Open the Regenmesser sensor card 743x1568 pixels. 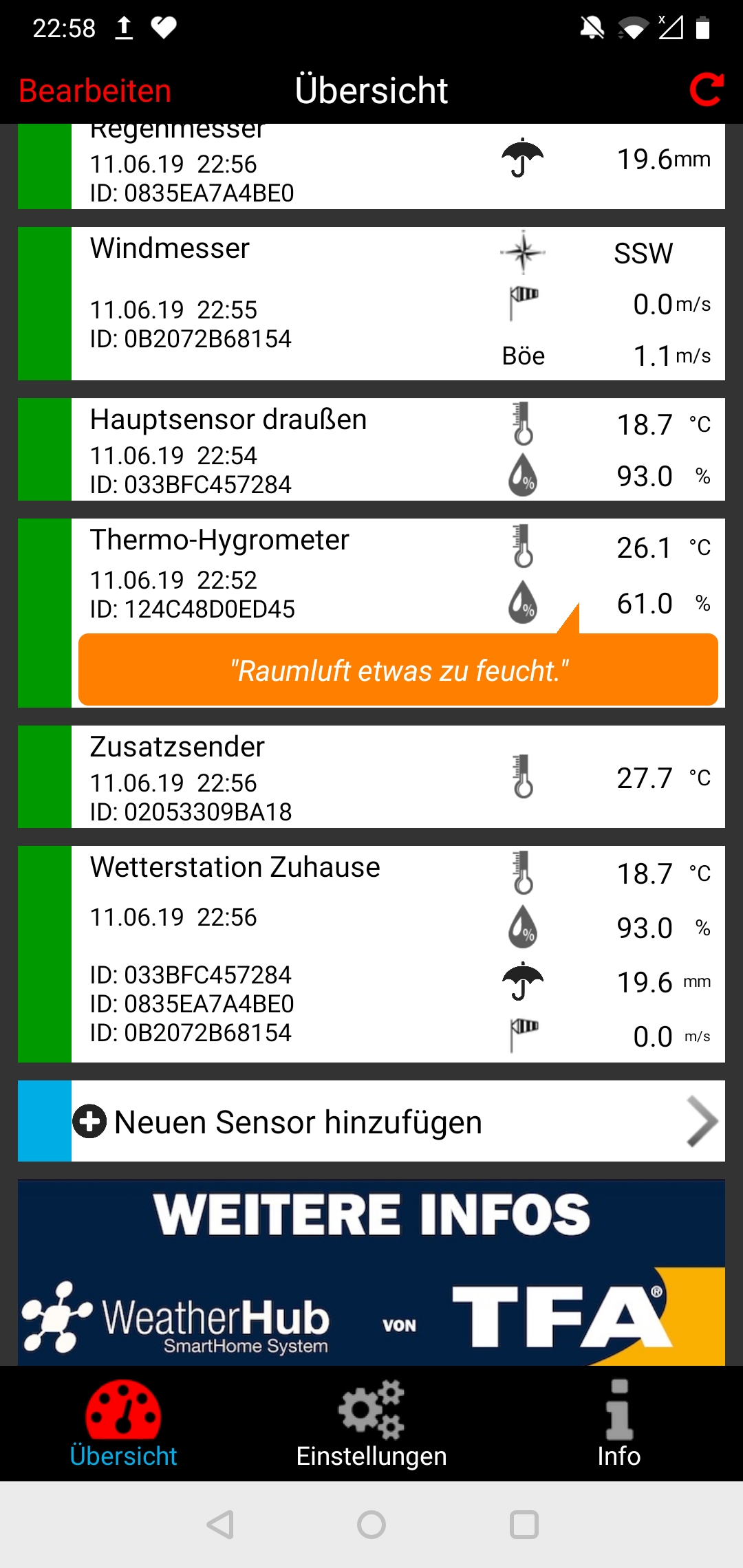pyautogui.click(x=371, y=167)
